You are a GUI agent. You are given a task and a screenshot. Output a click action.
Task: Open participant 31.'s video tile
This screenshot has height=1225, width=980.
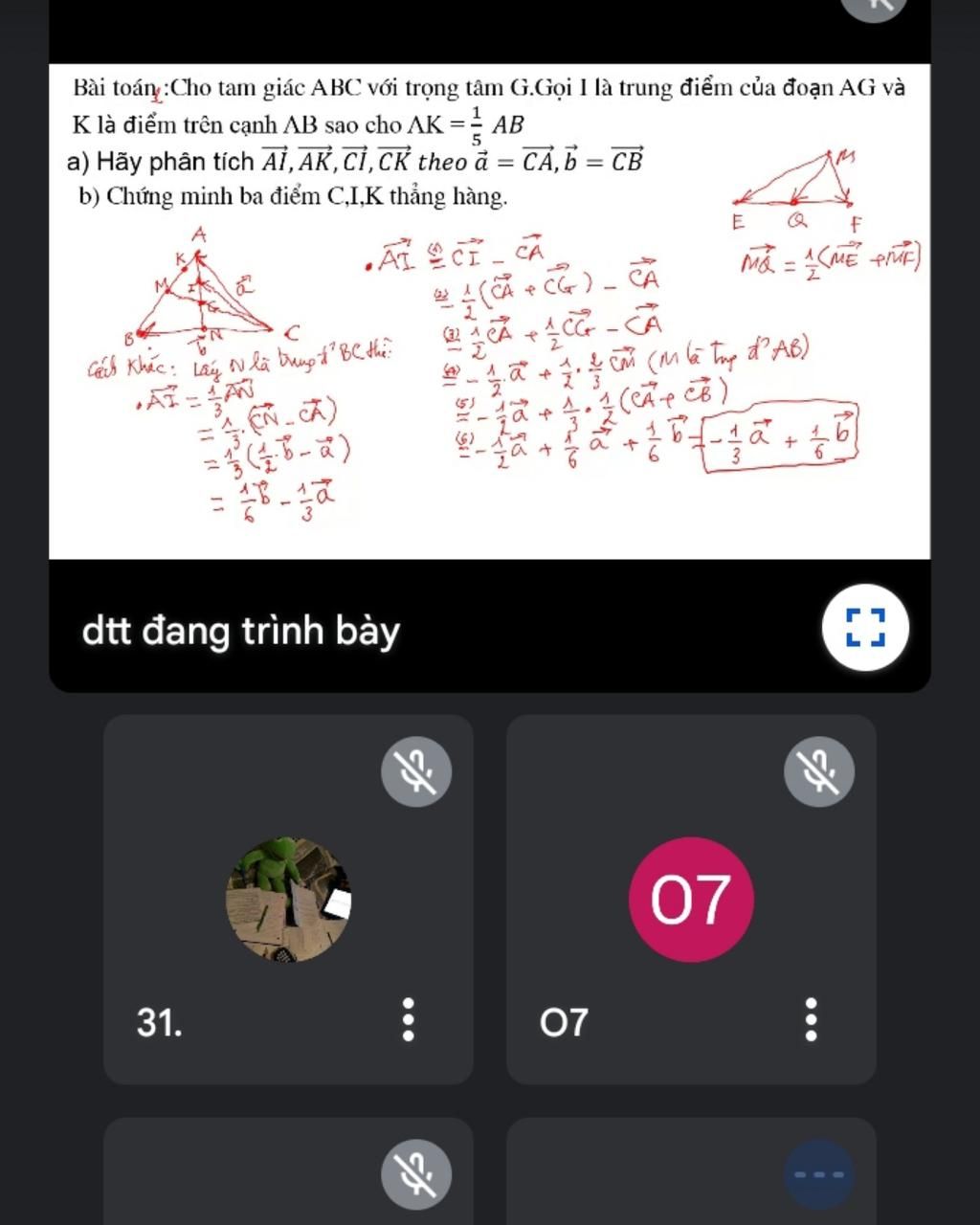(x=288, y=898)
